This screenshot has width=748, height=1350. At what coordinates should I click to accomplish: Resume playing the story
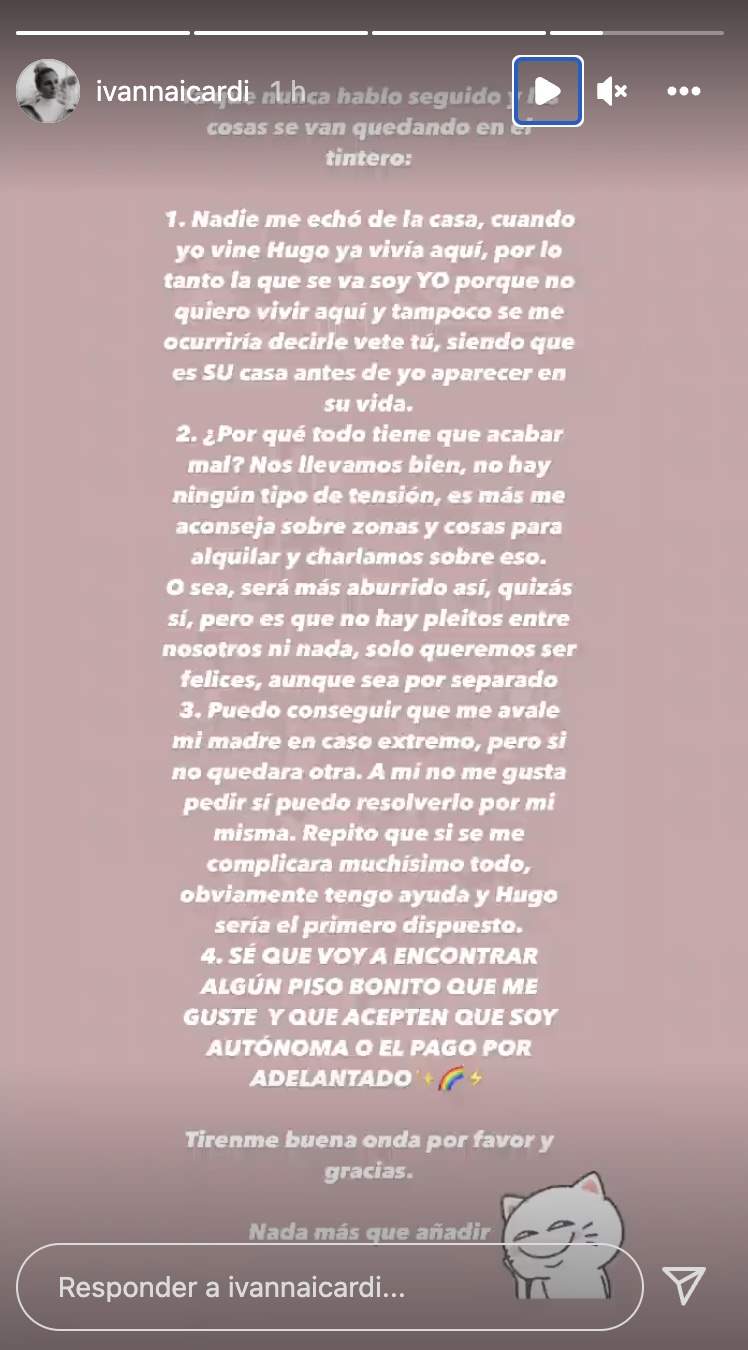[547, 91]
